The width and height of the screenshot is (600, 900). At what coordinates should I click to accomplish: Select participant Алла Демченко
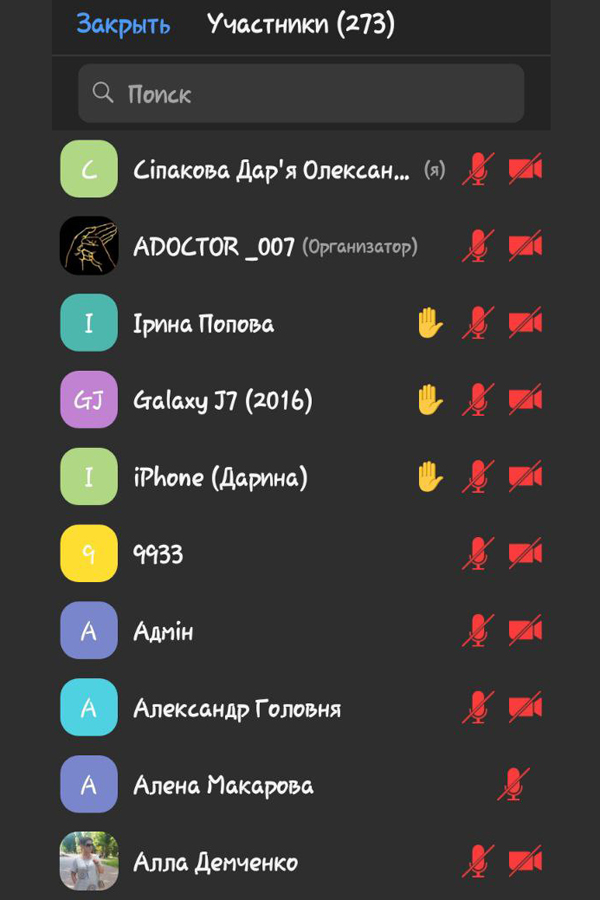point(215,862)
